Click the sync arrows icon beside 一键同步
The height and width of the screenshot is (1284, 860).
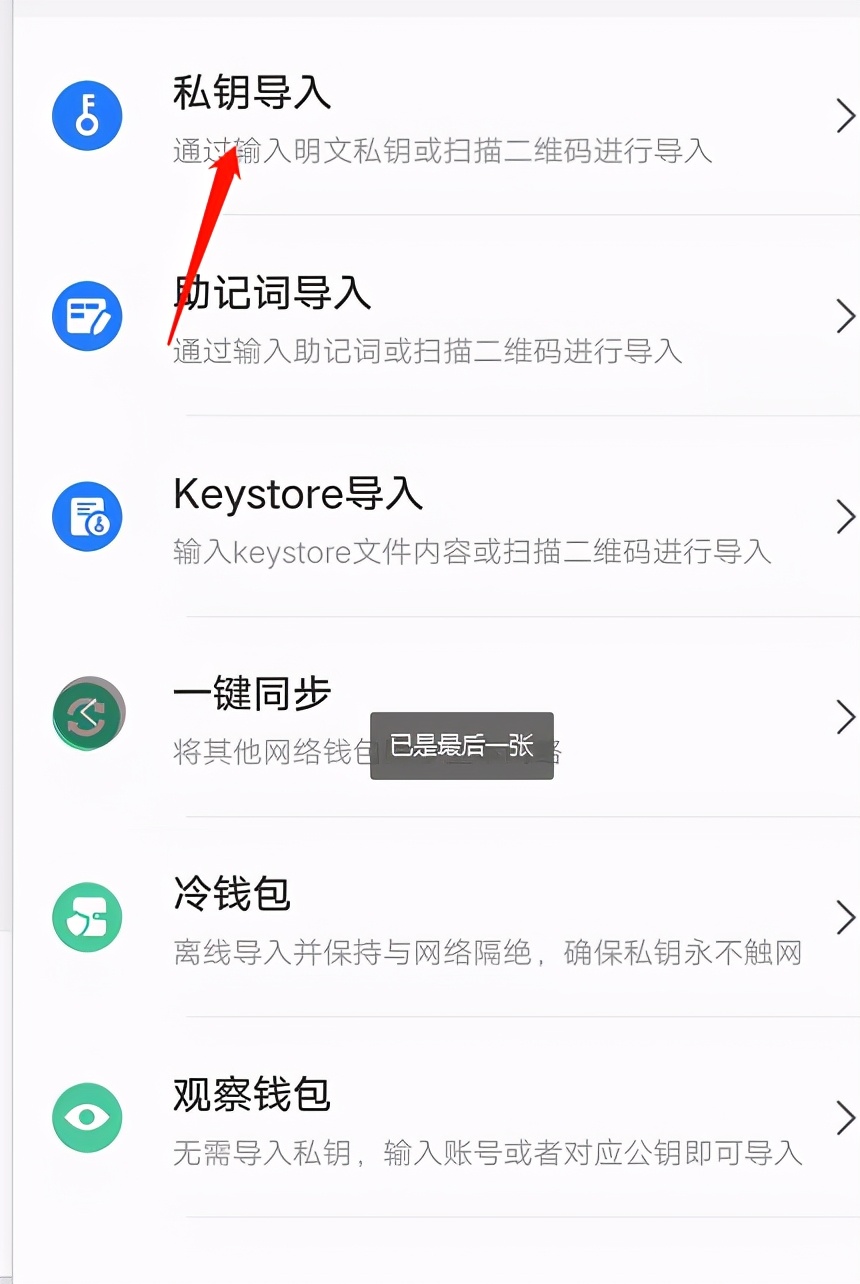click(87, 713)
